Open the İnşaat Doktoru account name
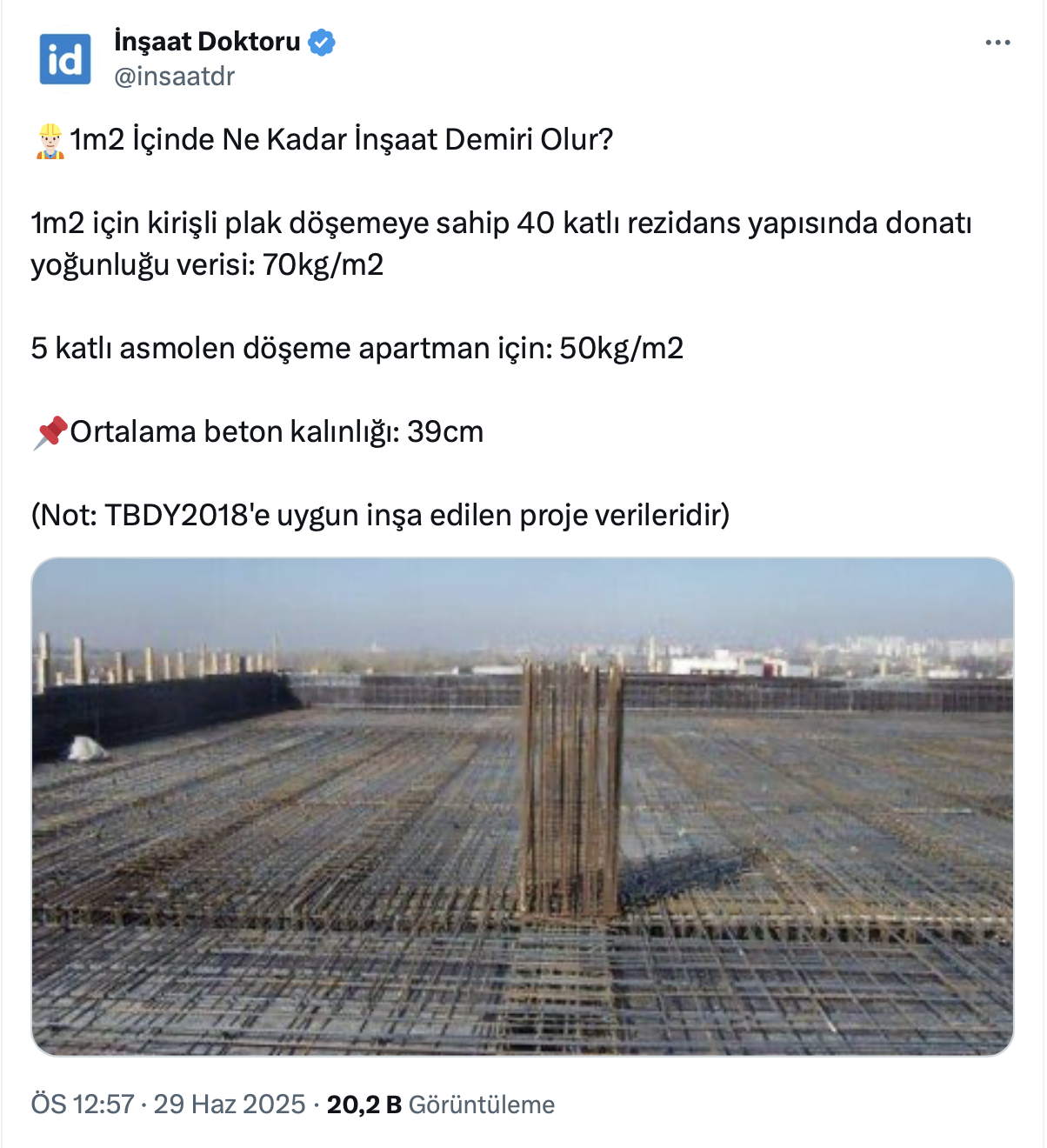The image size is (1047, 1148). 207,41
